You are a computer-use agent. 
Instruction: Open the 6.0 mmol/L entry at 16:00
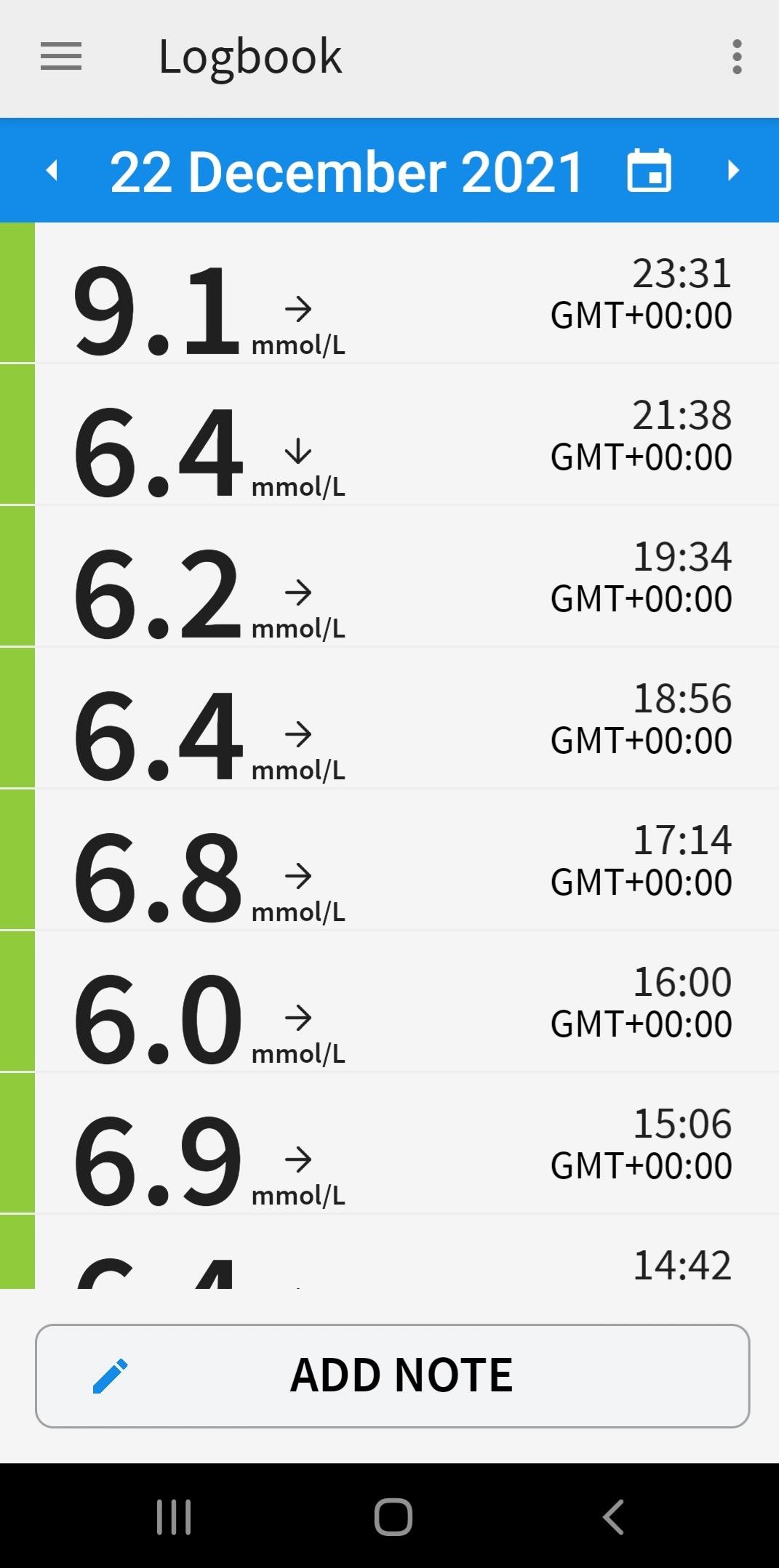pyautogui.click(x=389, y=1002)
